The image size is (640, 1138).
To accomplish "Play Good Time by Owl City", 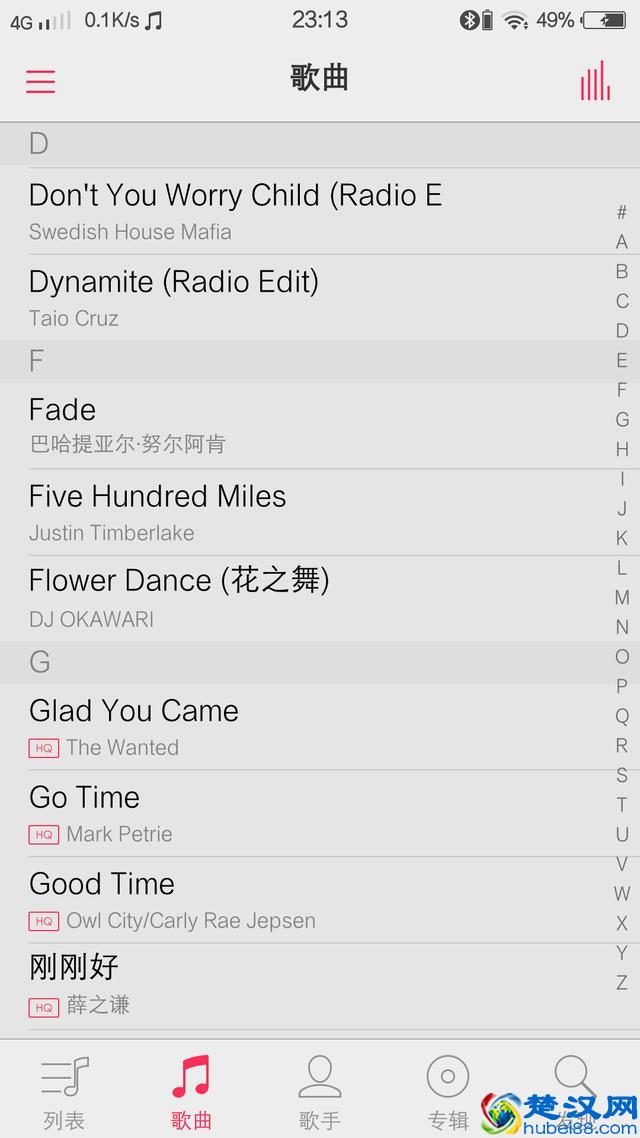I will (300, 900).
